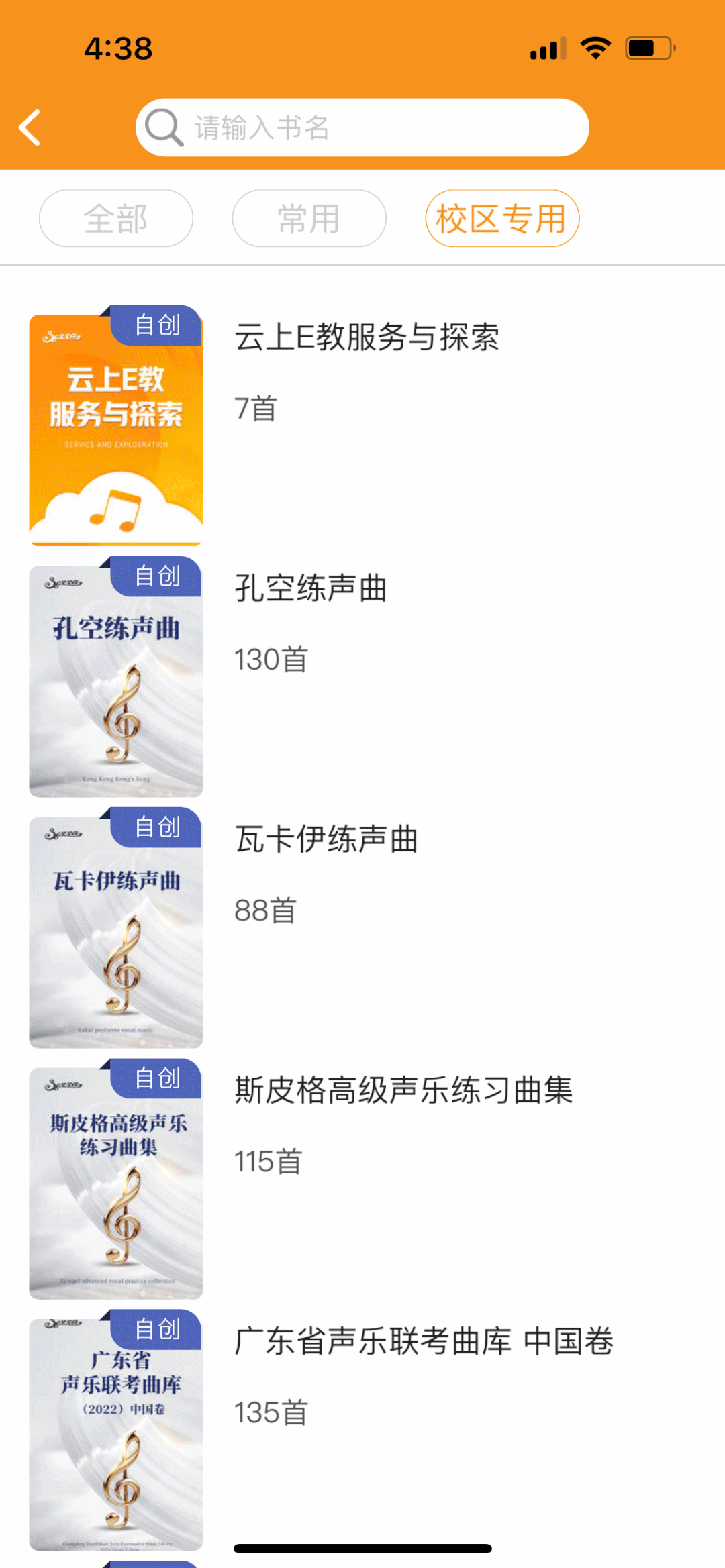Switch to the 全部 filter tab

click(115, 217)
